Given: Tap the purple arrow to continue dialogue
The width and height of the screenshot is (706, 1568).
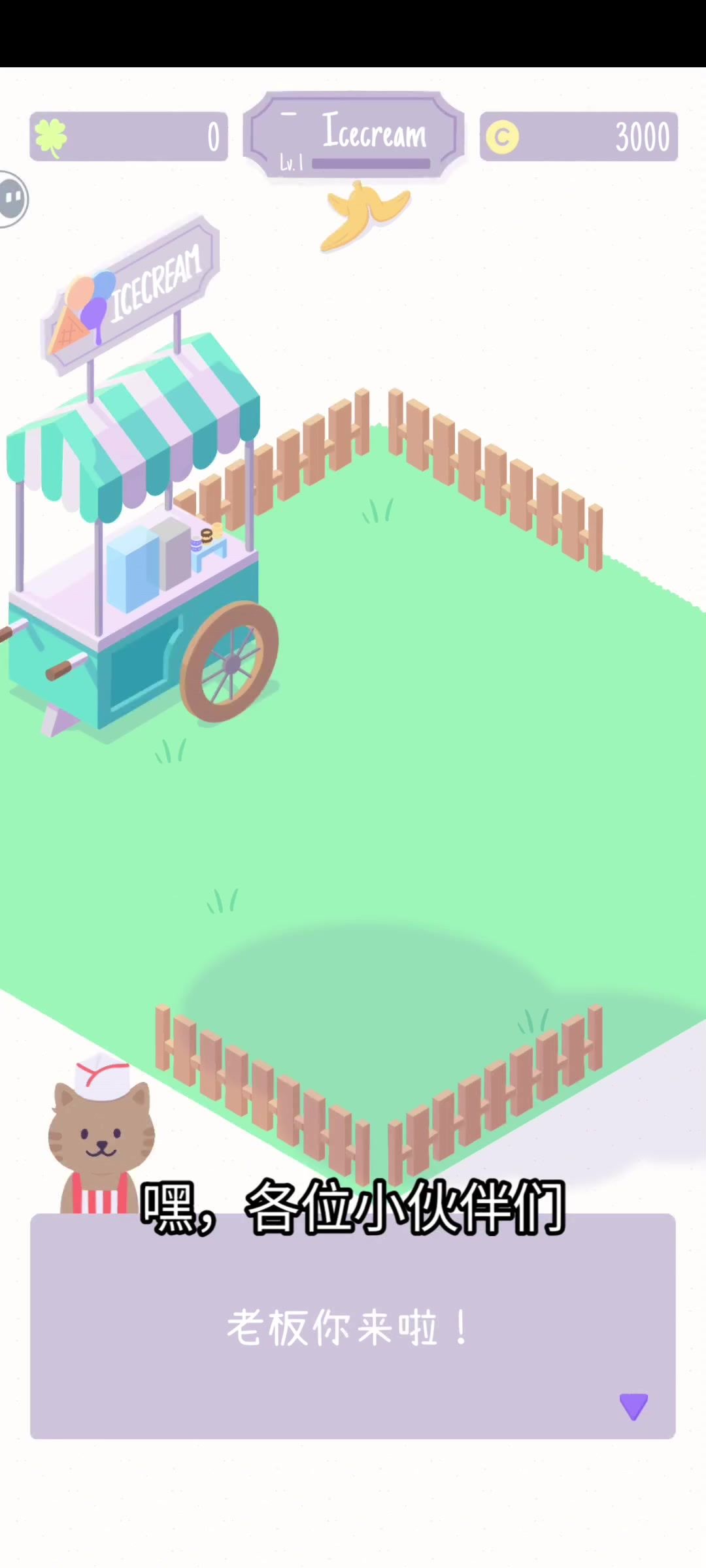Looking at the screenshot, I should [633, 1406].
